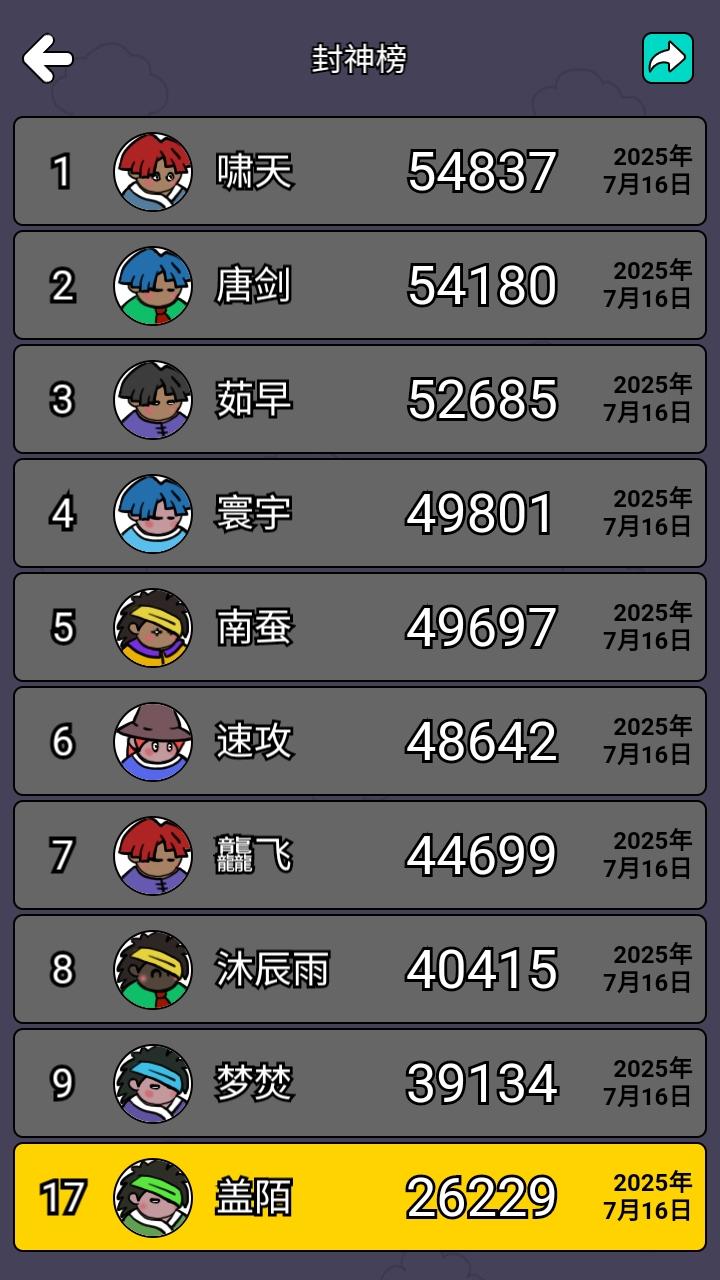Open the highlighted rank 17 row
720x1280 pixels.
360,1195
